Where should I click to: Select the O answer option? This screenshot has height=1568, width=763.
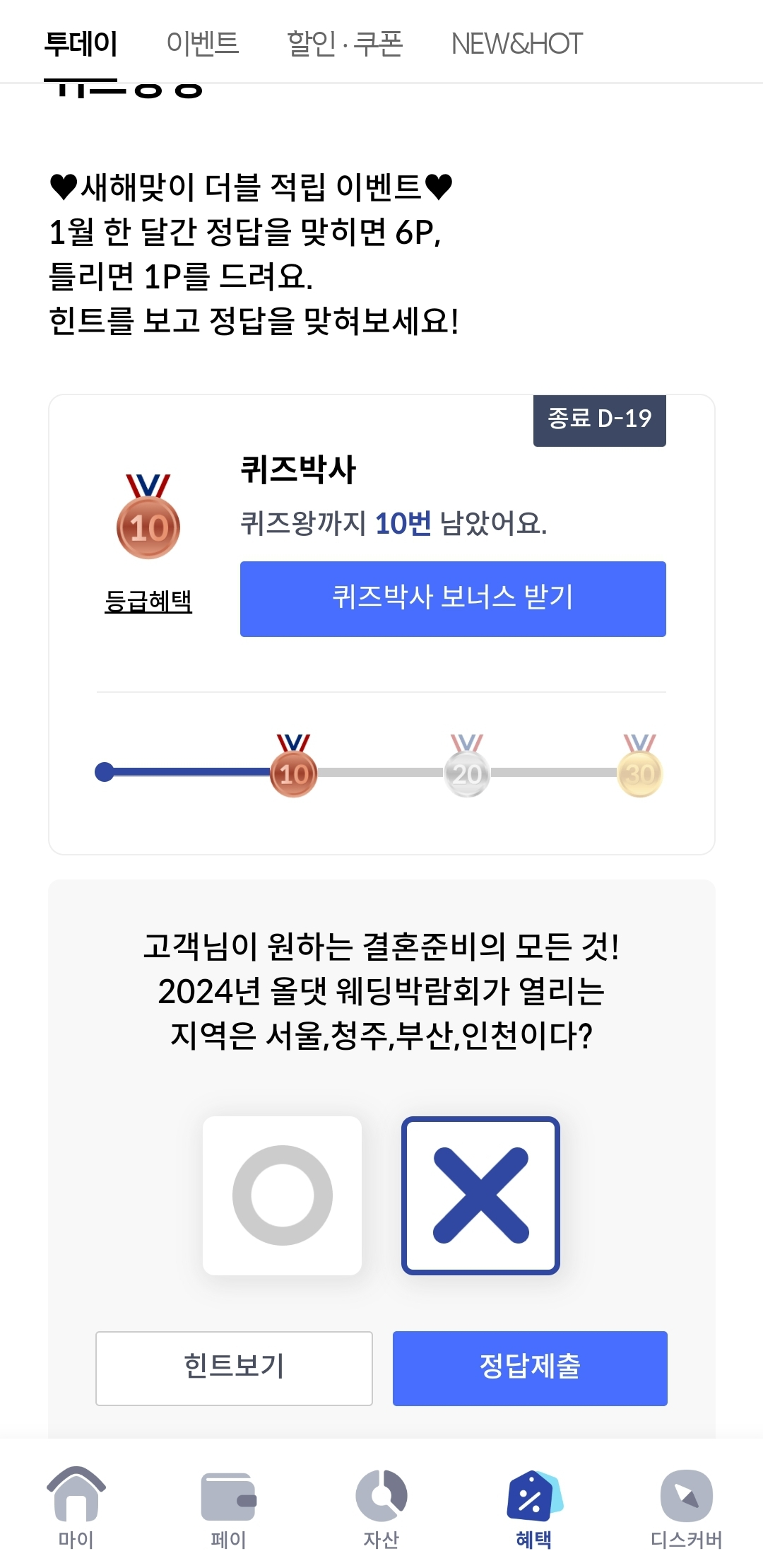pos(283,1195)
